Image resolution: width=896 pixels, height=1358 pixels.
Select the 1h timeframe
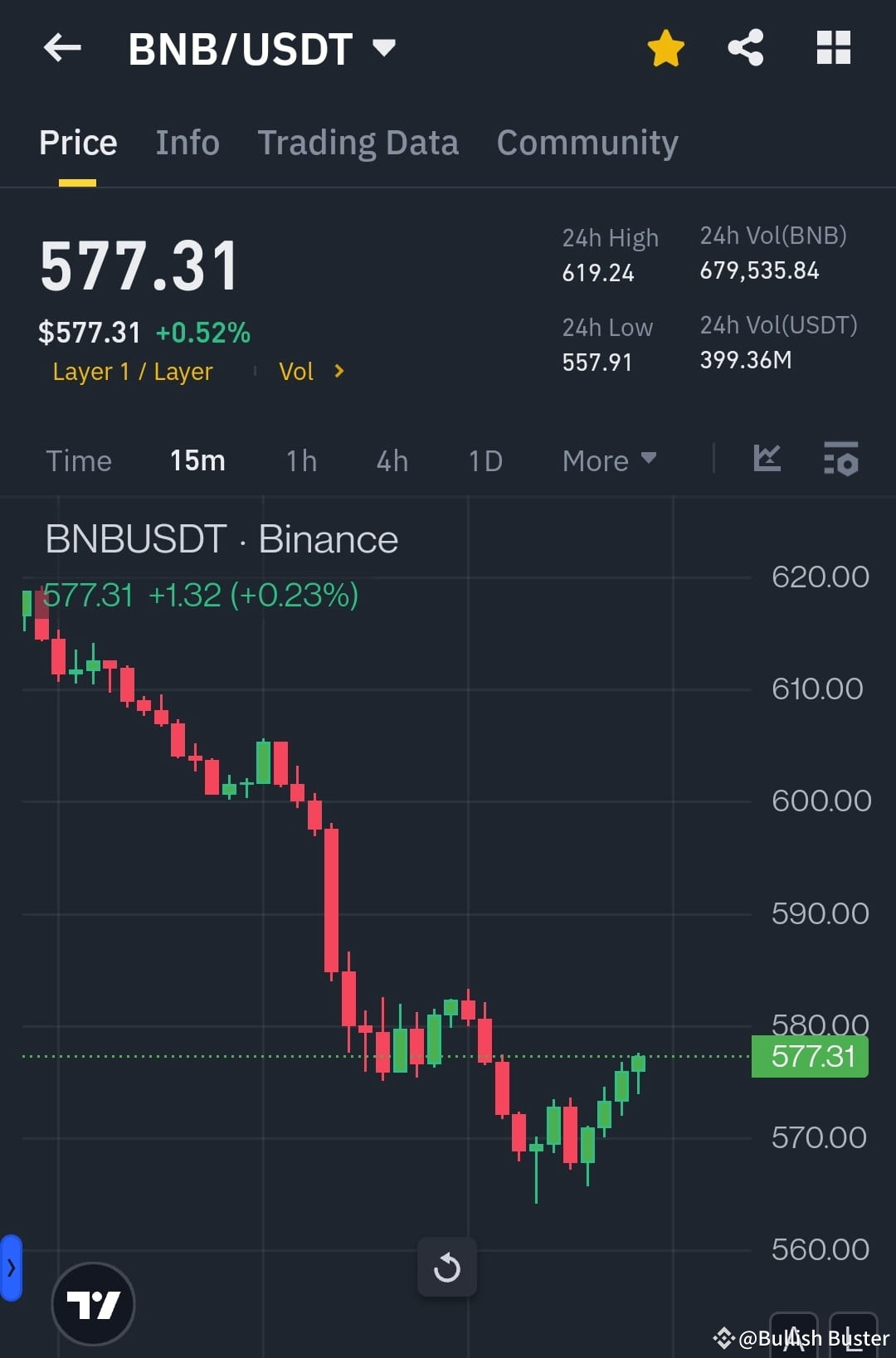(x=299, y=460)
